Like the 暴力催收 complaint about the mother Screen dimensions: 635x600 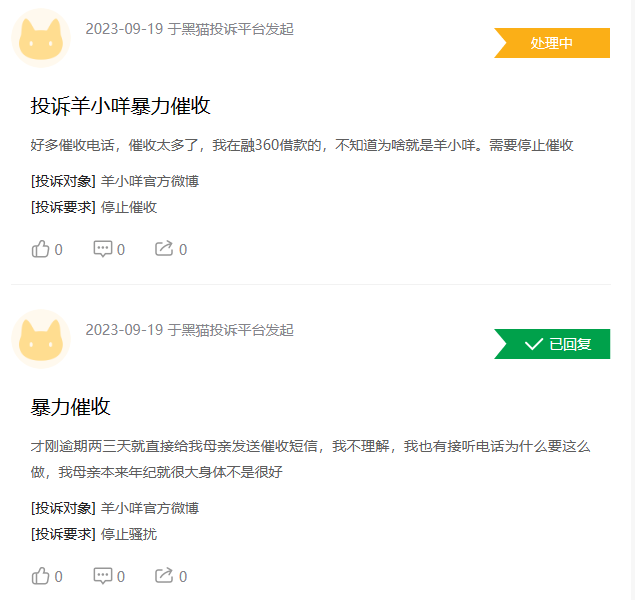(x=41, y=576)
